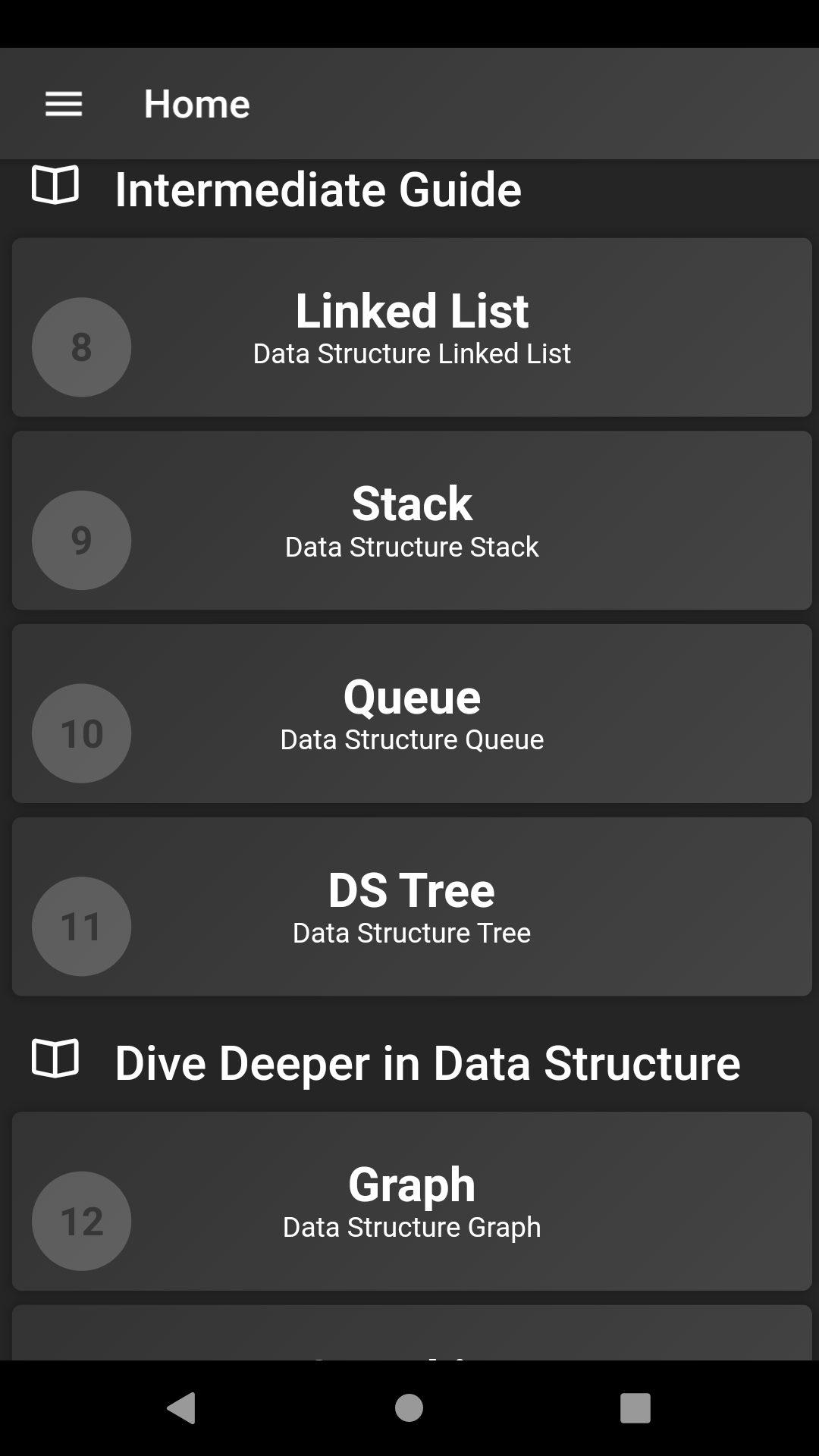Tap the Intermediate Guide section header
This screenshot has height=1456, width=819.
[x=318, y=189]
